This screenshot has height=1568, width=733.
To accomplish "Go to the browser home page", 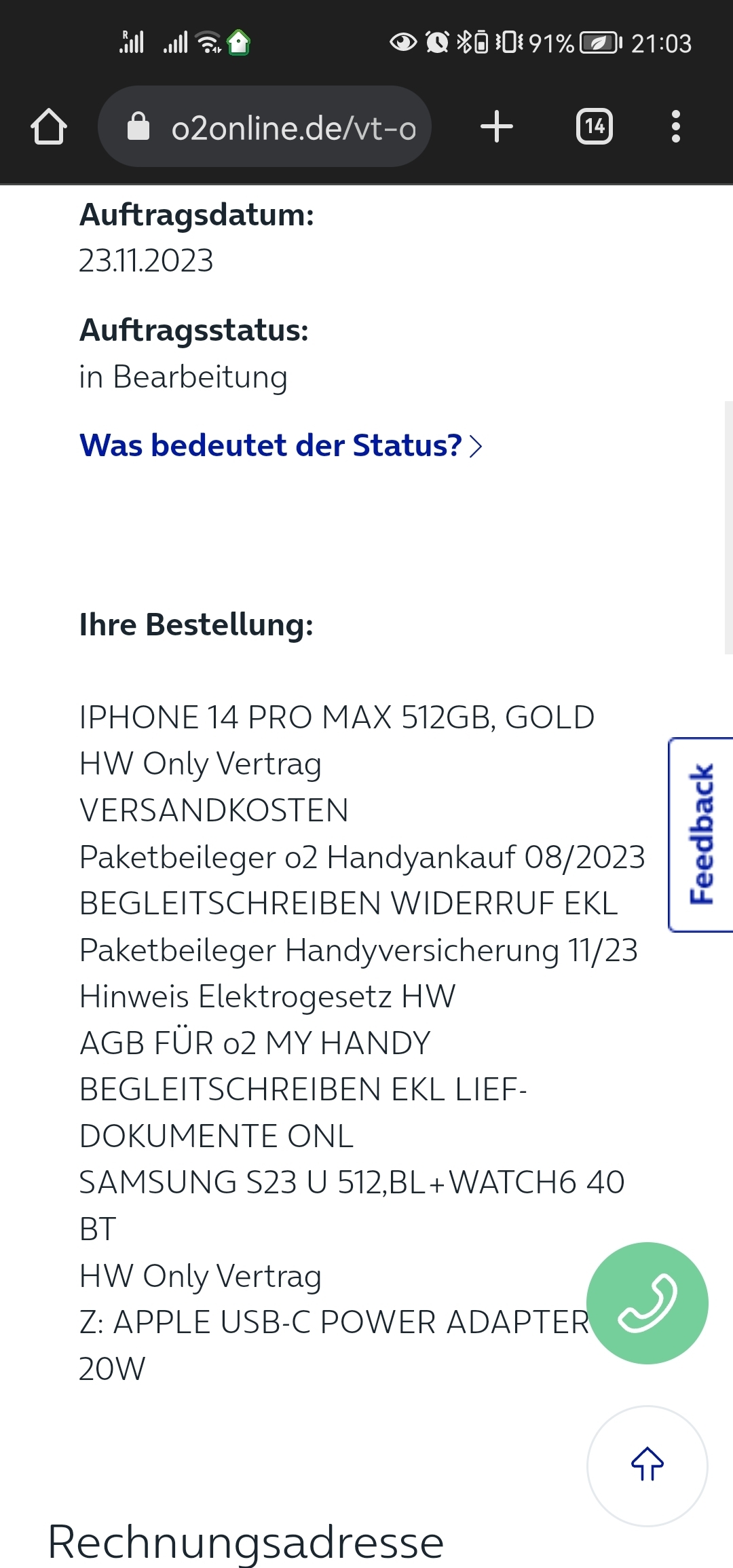I will click(x=49, y=127).
